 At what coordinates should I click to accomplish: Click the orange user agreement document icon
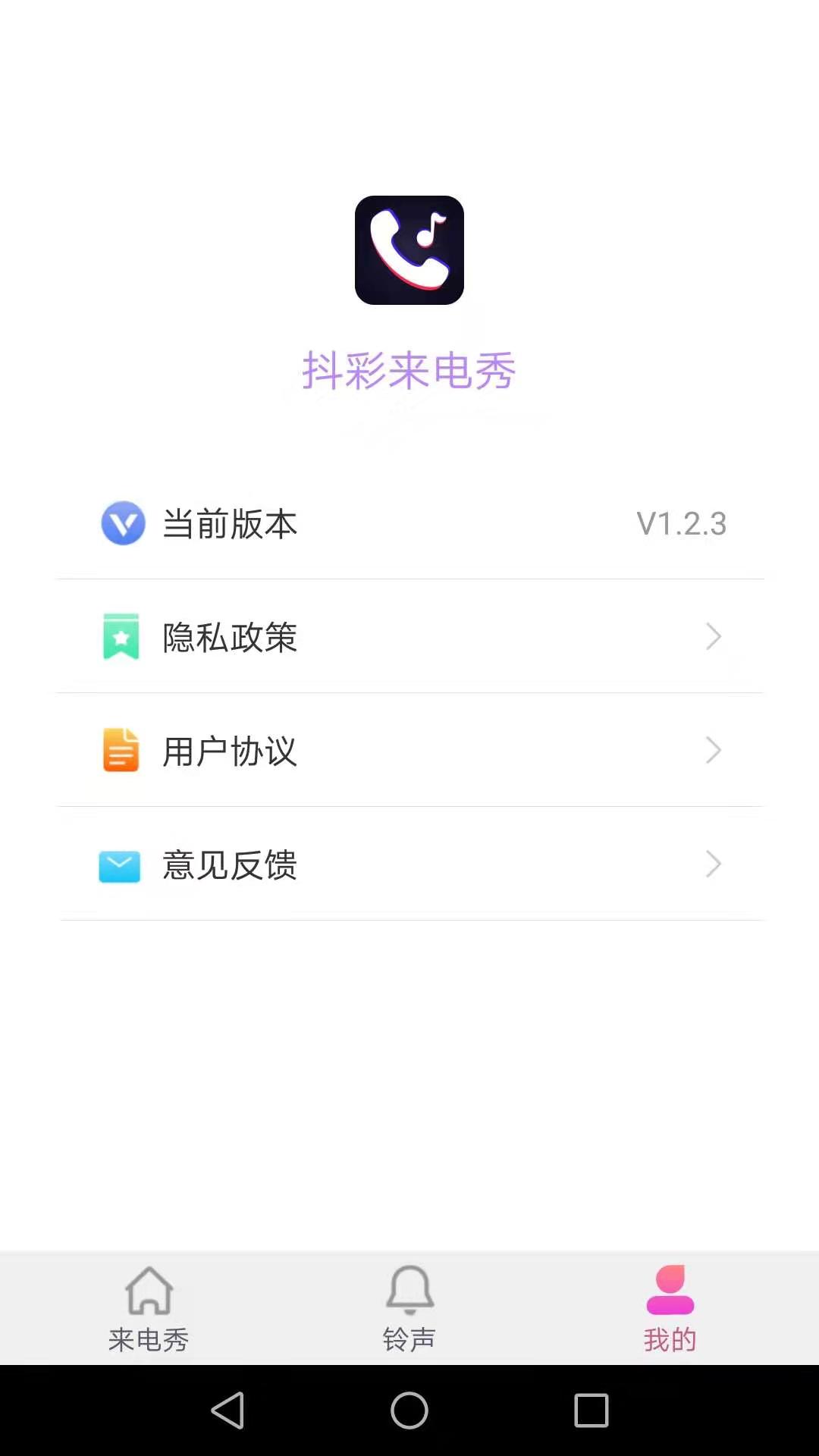pyautogui.click(x=120, y=751)
